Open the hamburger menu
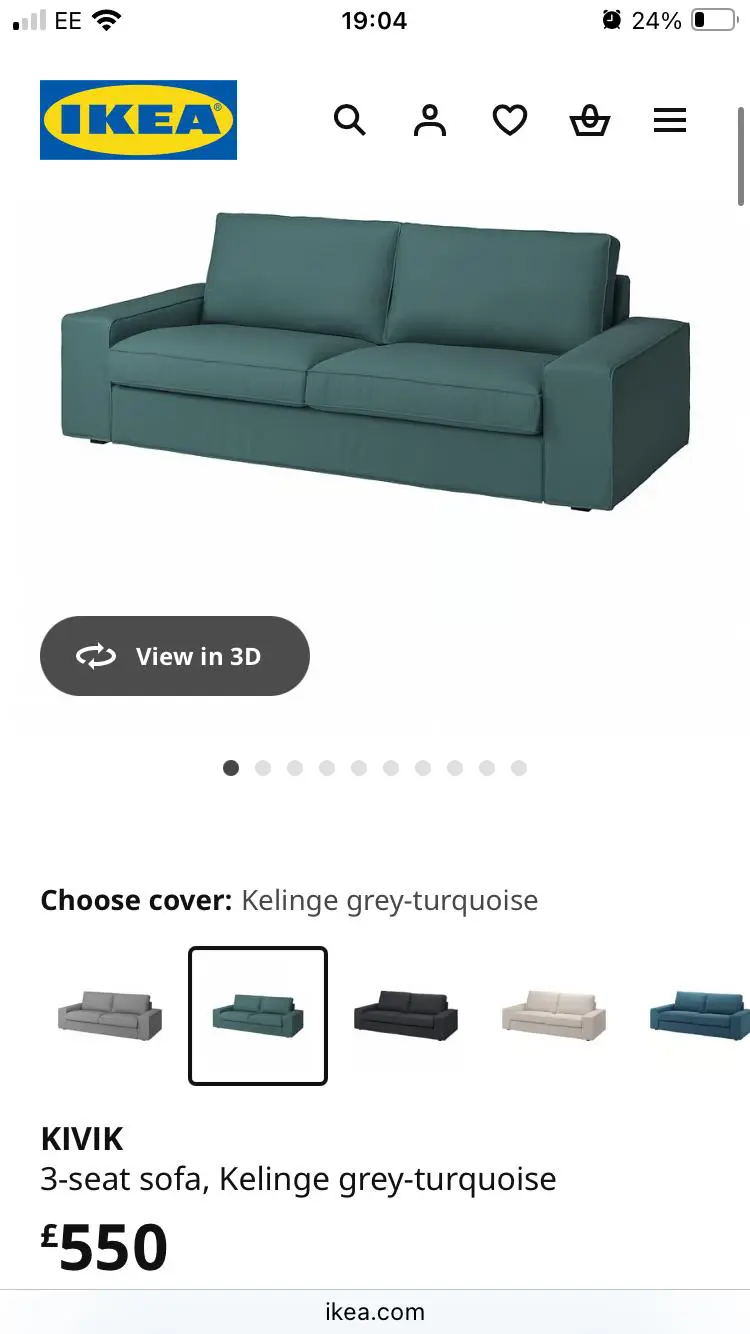 (x=670, y=121)
